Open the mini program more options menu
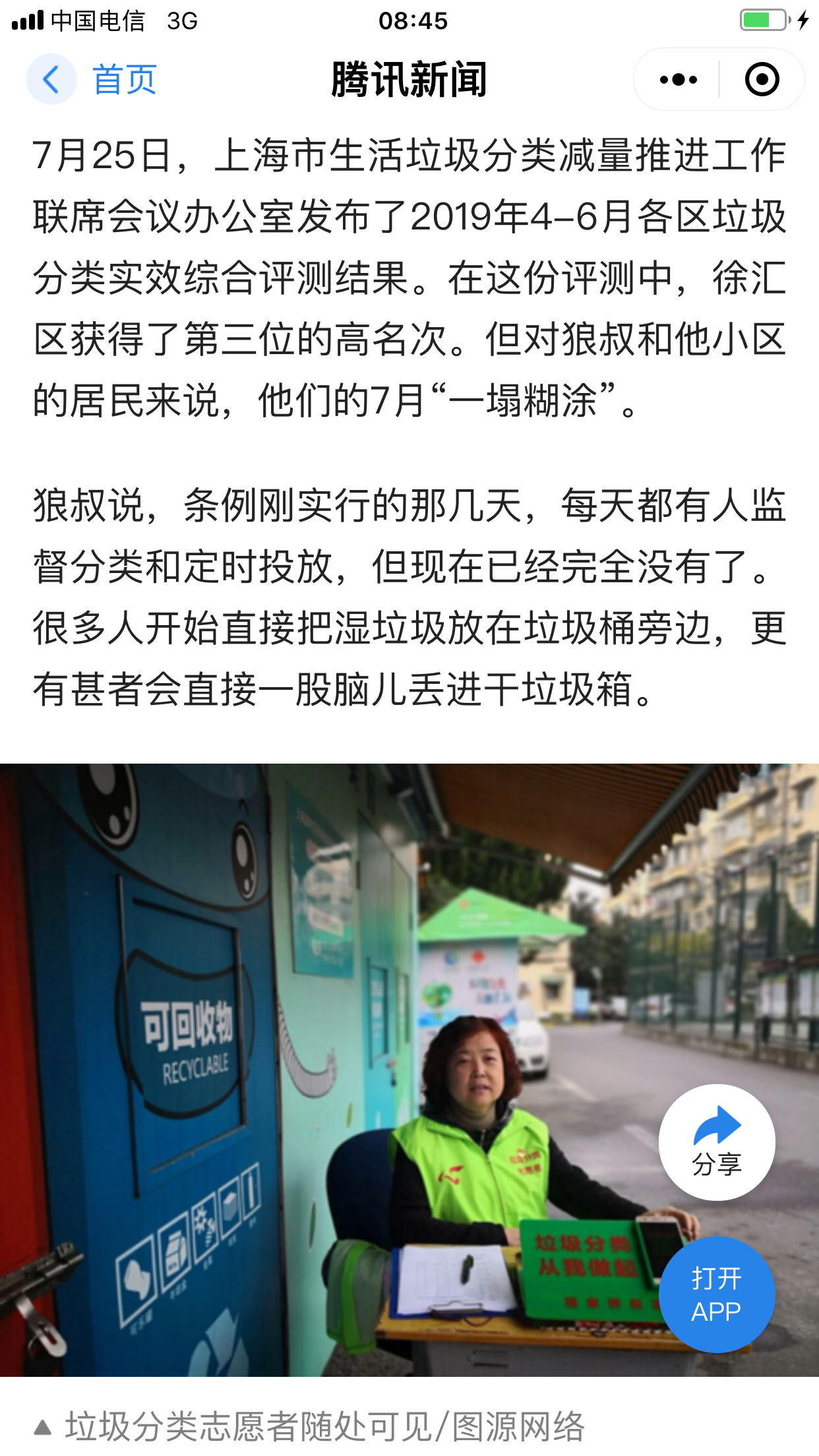This screenshot has width=819, height=1456. coord(678,80)
